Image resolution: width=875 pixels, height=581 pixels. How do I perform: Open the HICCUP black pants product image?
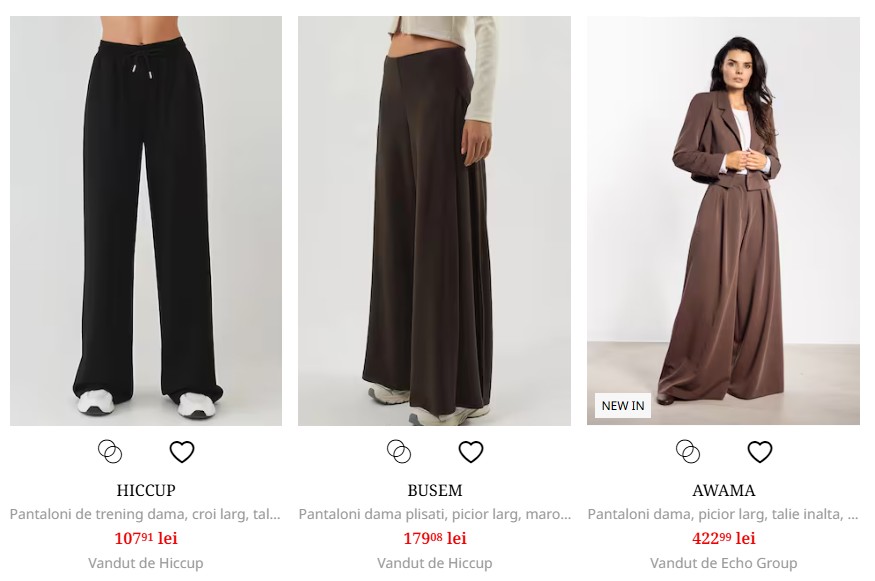pos(146,220)
